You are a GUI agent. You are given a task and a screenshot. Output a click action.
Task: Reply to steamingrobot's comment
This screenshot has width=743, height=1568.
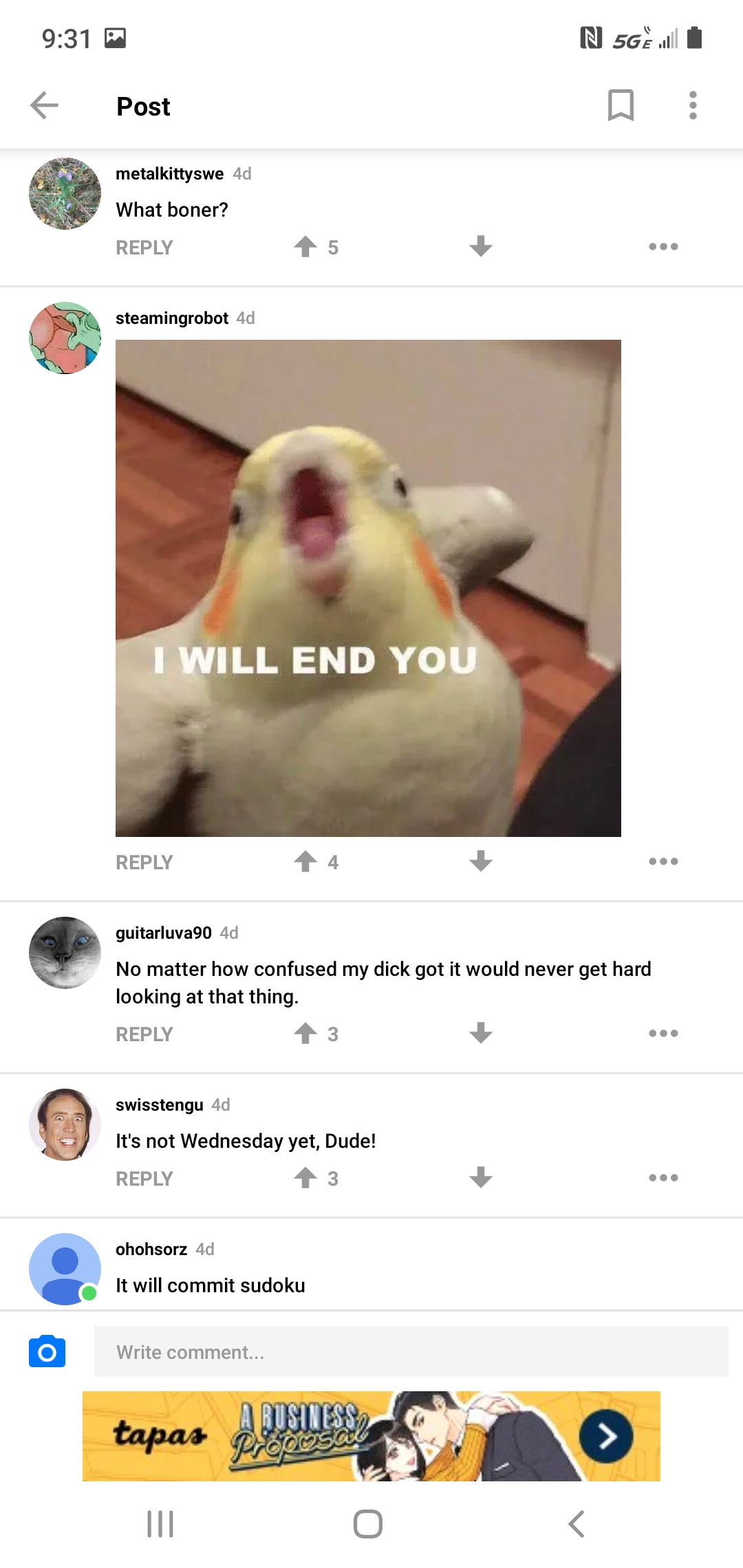pos(144,862)
